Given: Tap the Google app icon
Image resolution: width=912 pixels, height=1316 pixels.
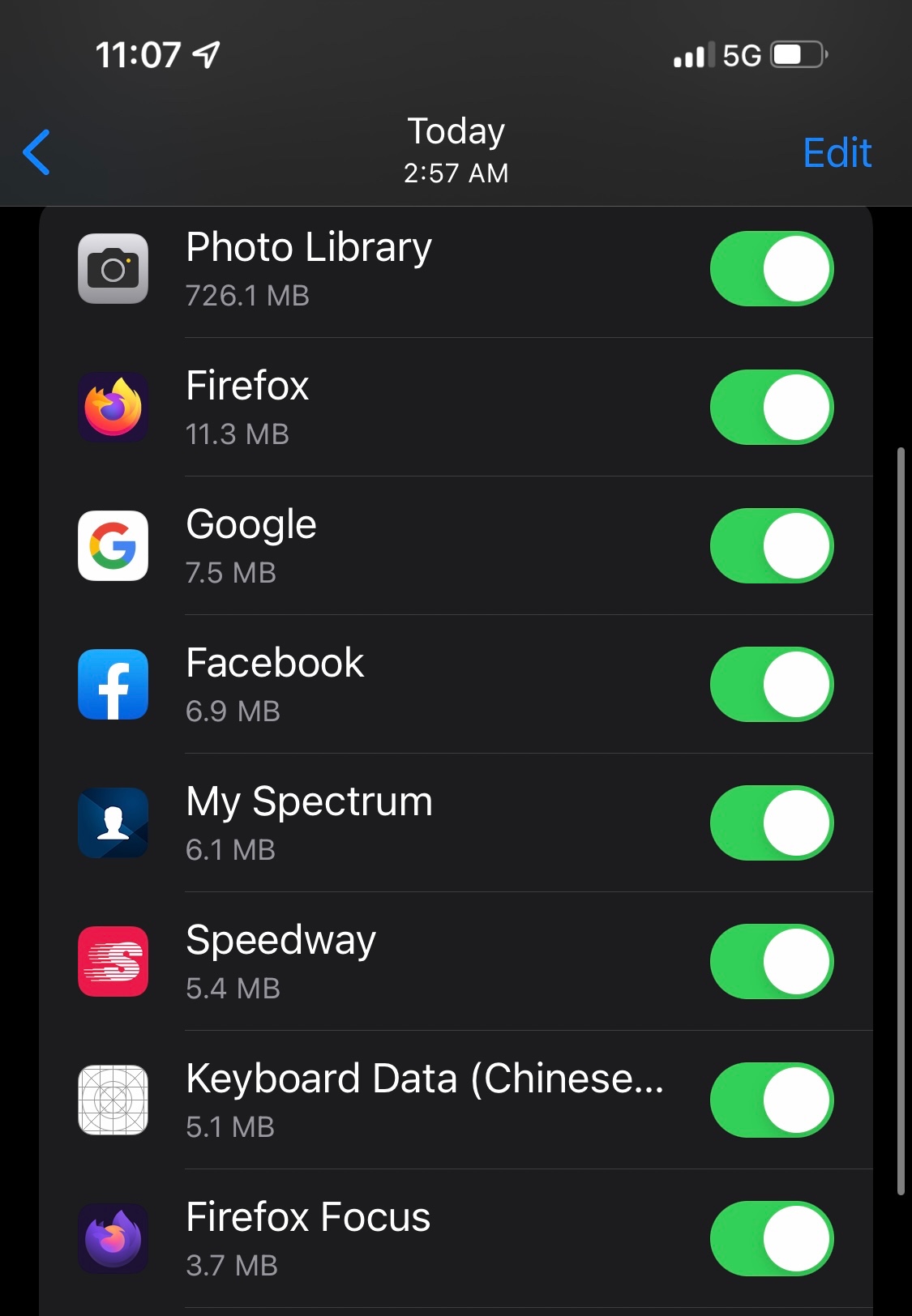Looking at the screenshot, I should [113, 546].
